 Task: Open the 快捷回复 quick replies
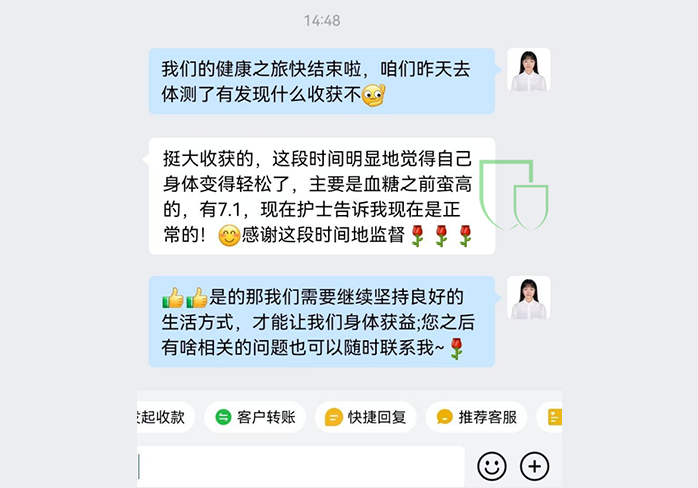pyautogui.click(x=365, y=417)
